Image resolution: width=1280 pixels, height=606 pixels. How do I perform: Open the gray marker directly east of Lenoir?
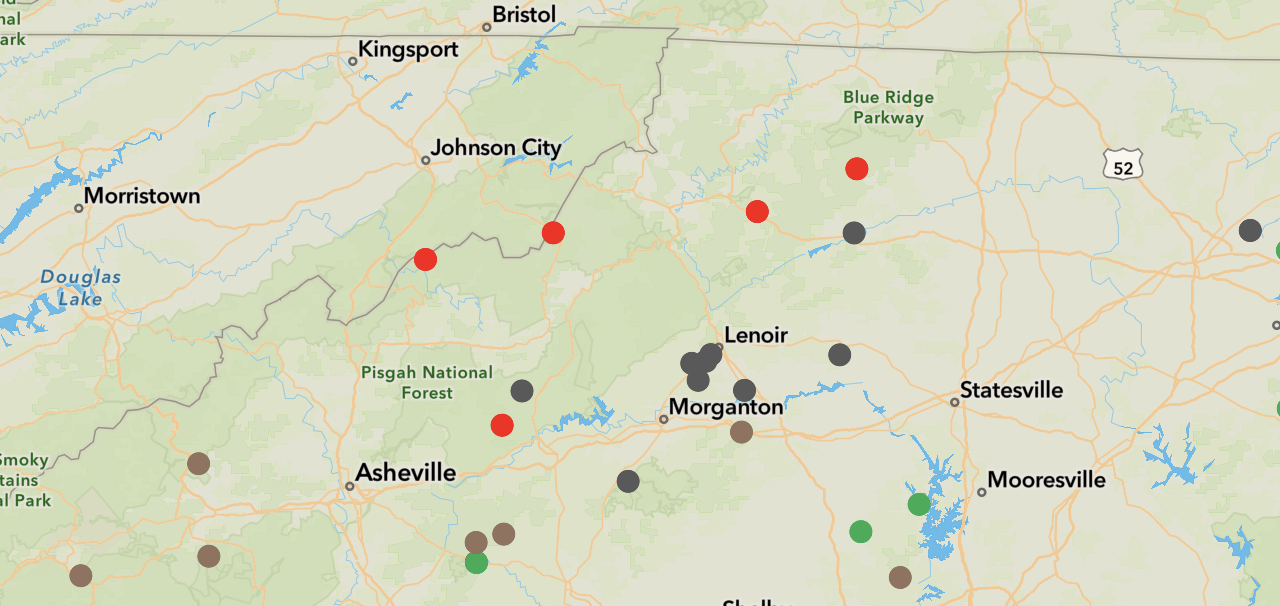[x=840, y=354]
